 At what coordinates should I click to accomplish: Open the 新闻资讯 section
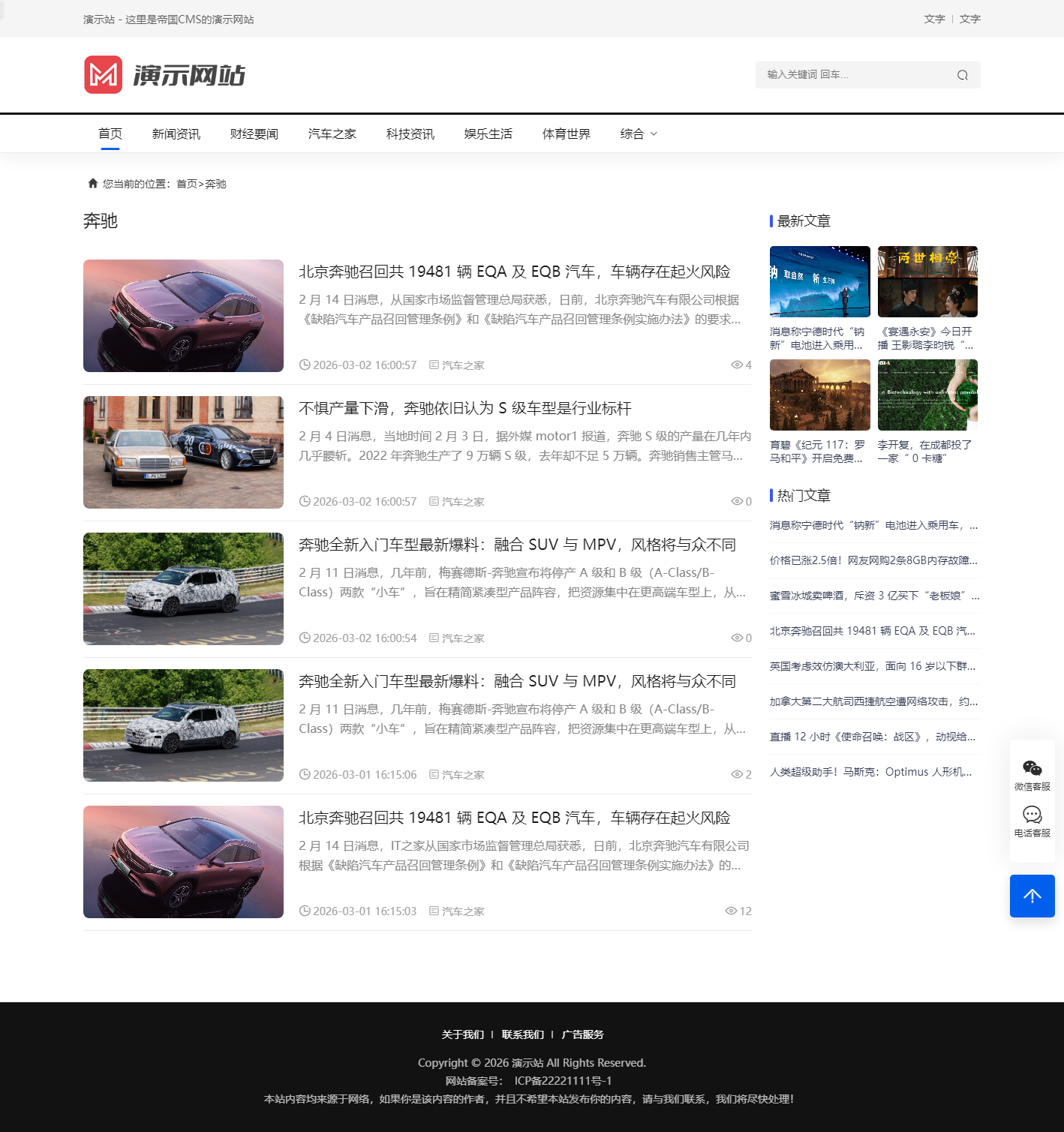pos(176,134)
